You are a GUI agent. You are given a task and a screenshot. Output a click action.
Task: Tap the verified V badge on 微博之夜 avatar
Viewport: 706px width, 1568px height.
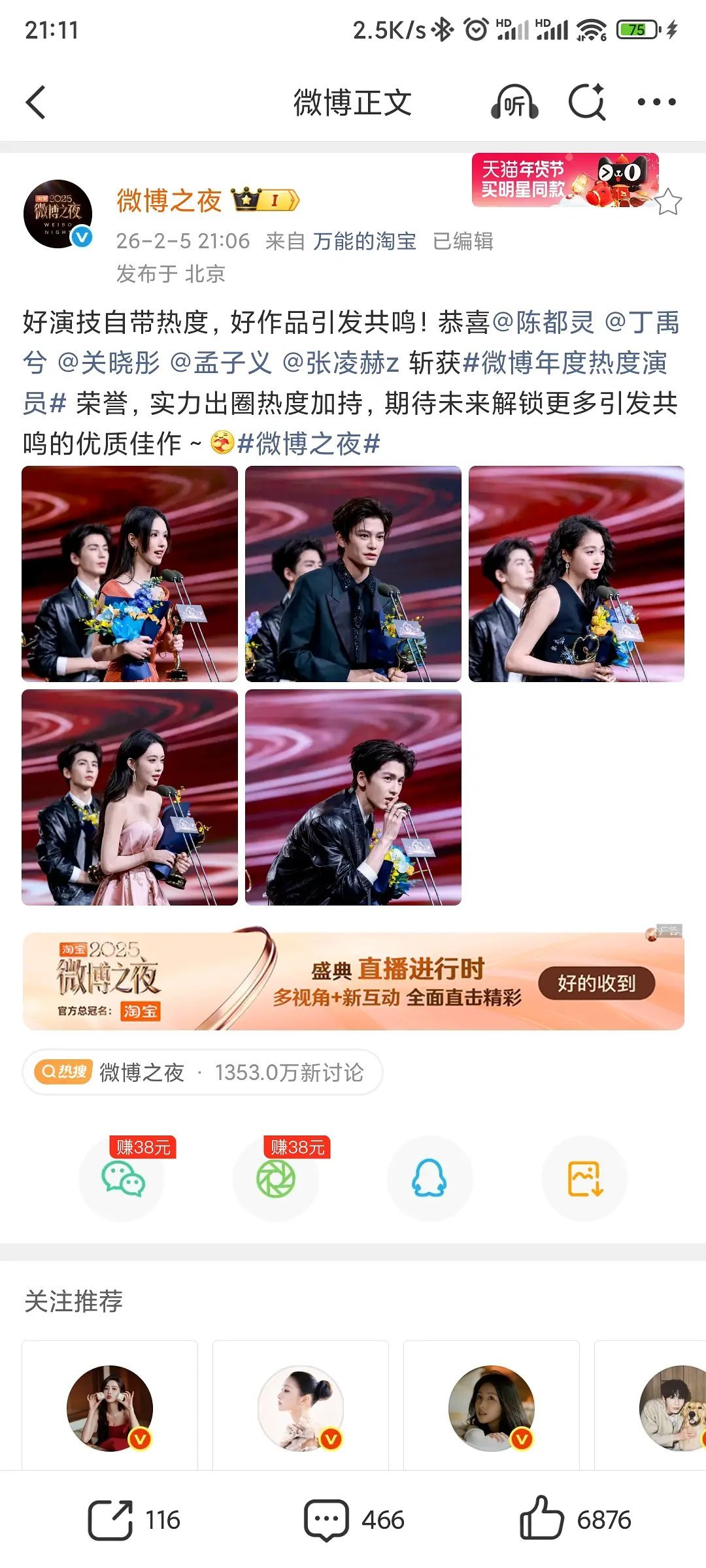click(82, 235)
